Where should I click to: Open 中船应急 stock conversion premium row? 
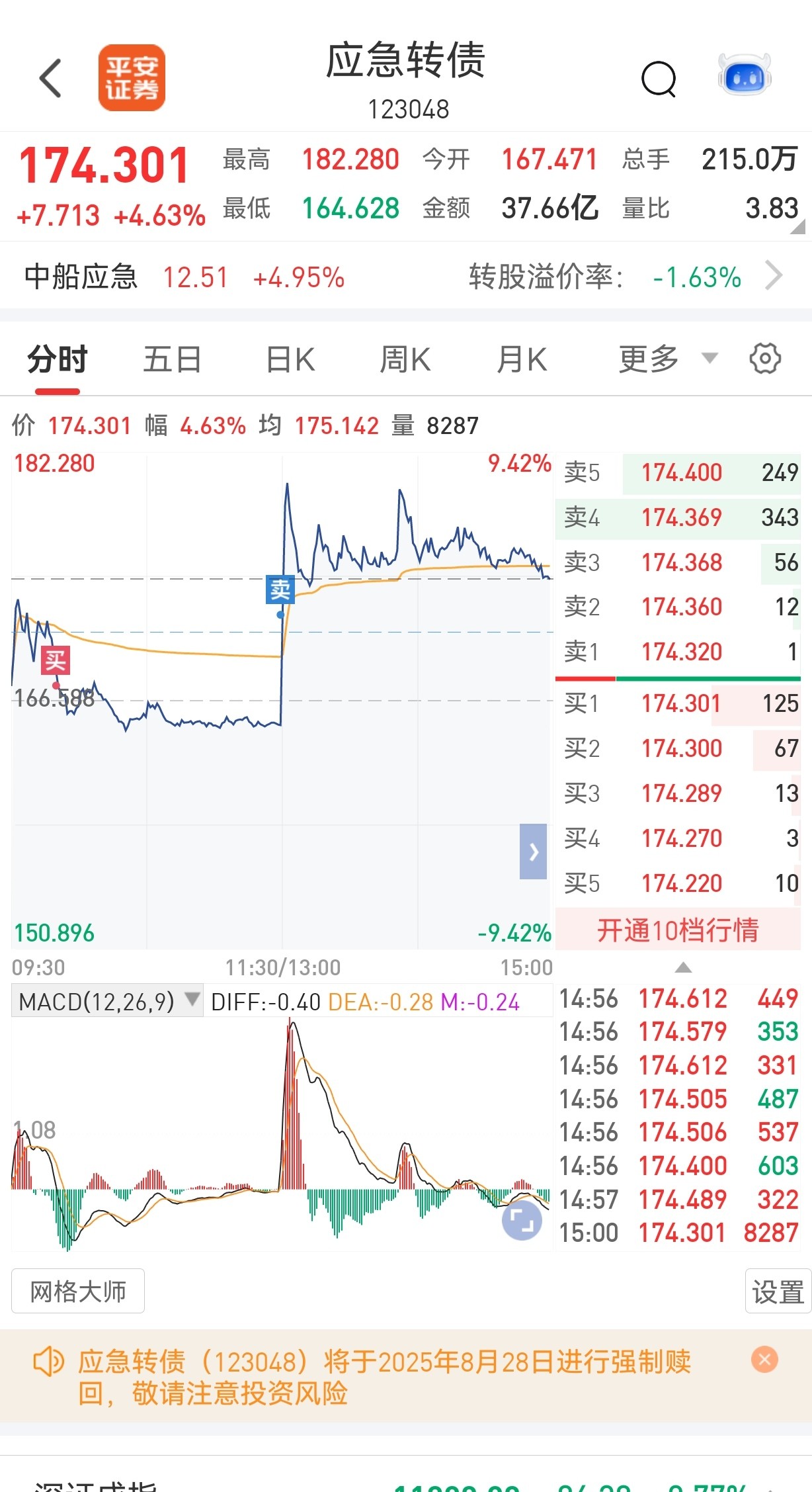click(x=406, y=277)
